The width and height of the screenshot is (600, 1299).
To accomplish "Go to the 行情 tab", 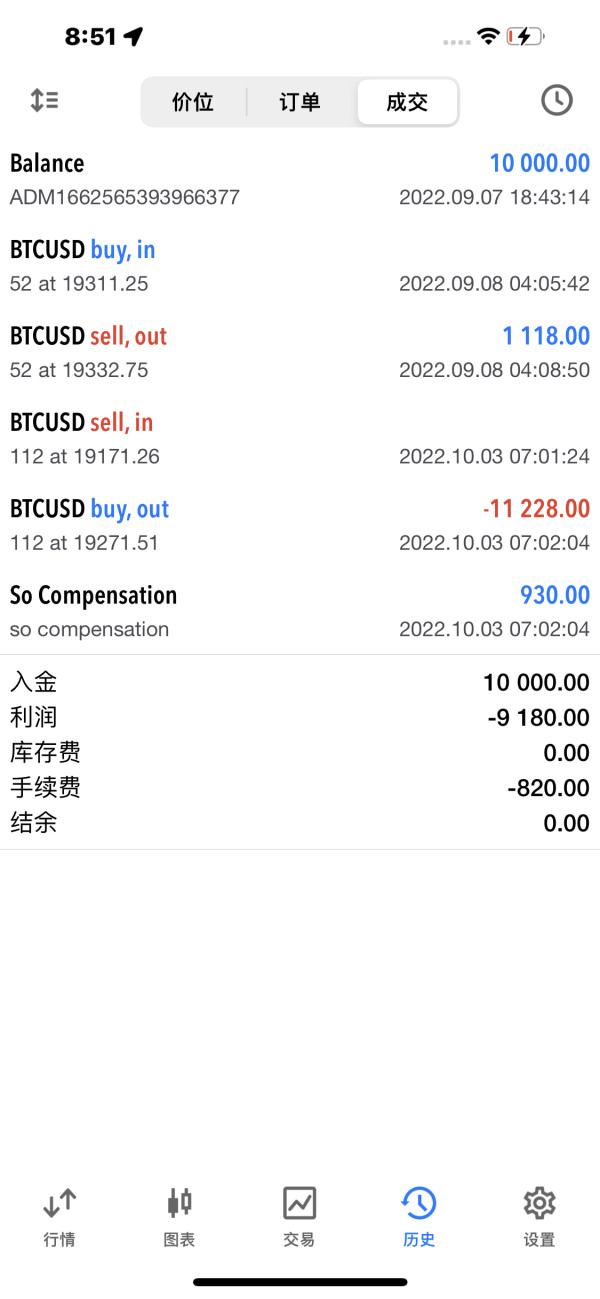I will (60, 1215).
